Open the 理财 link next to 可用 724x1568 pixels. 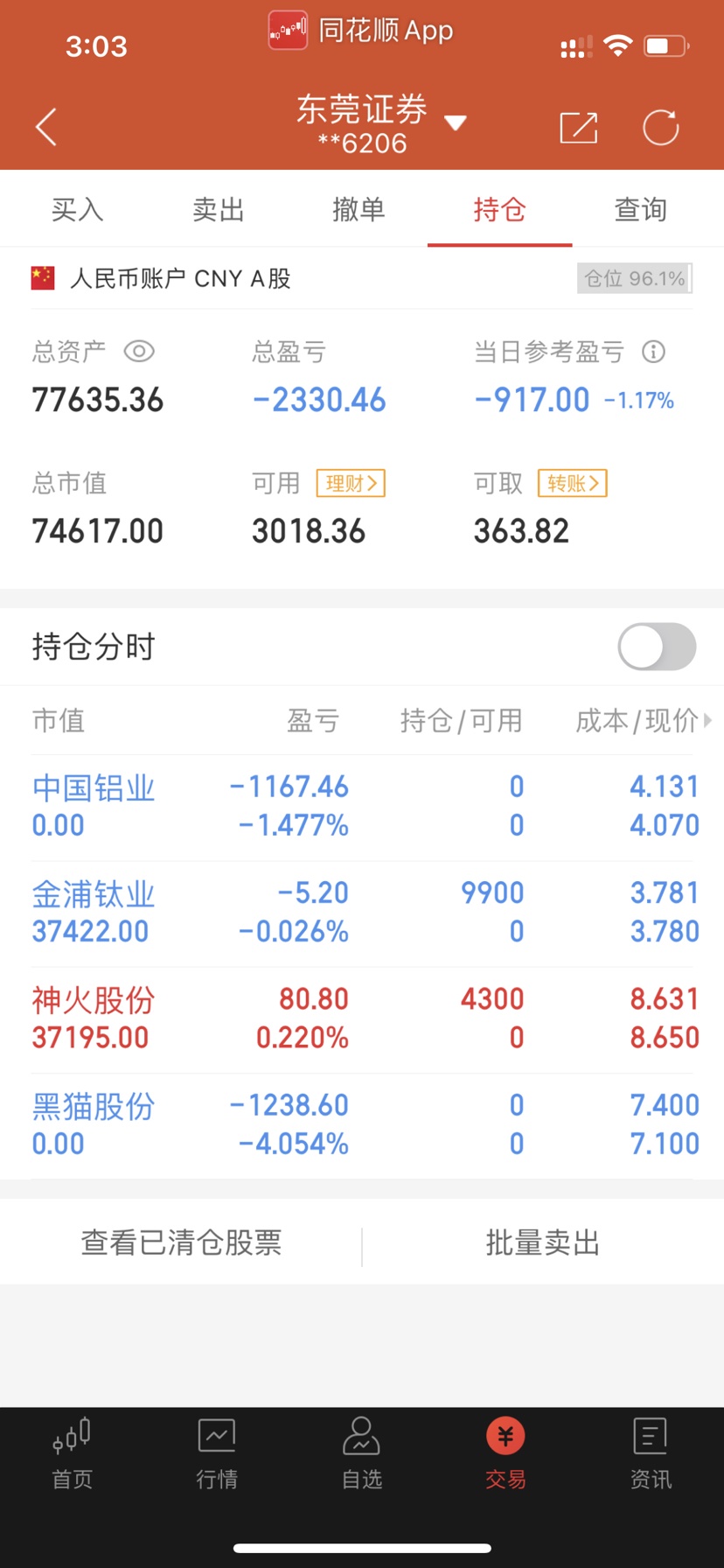(x=351, y=483)
